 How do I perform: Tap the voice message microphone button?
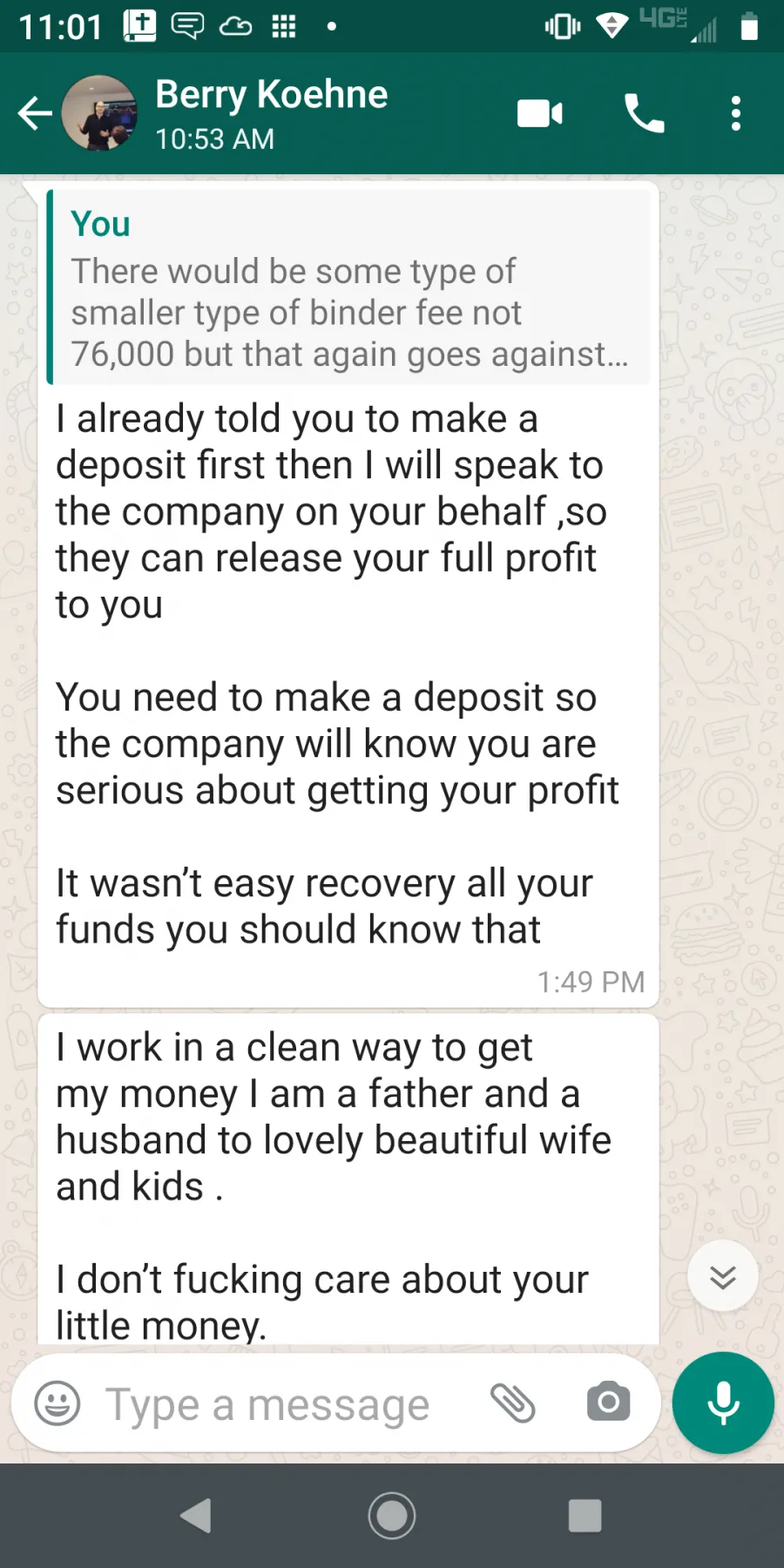tap(723, 1403)
